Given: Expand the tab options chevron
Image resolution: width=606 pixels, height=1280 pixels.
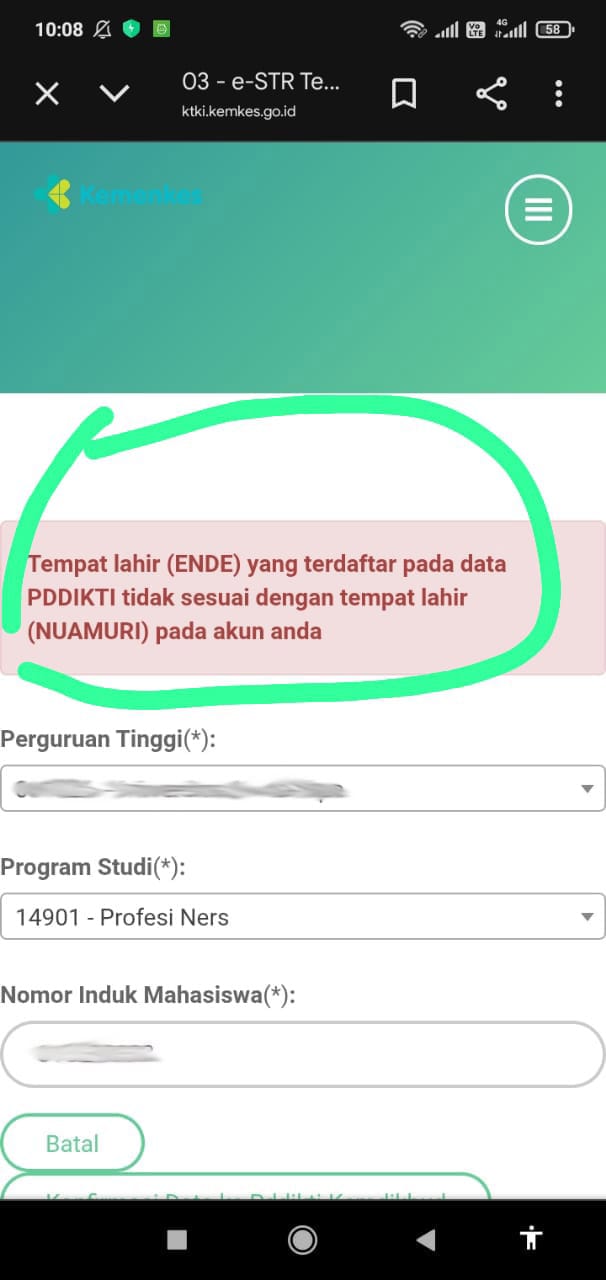Looking at the screenshot, I should tap(115, 94).
